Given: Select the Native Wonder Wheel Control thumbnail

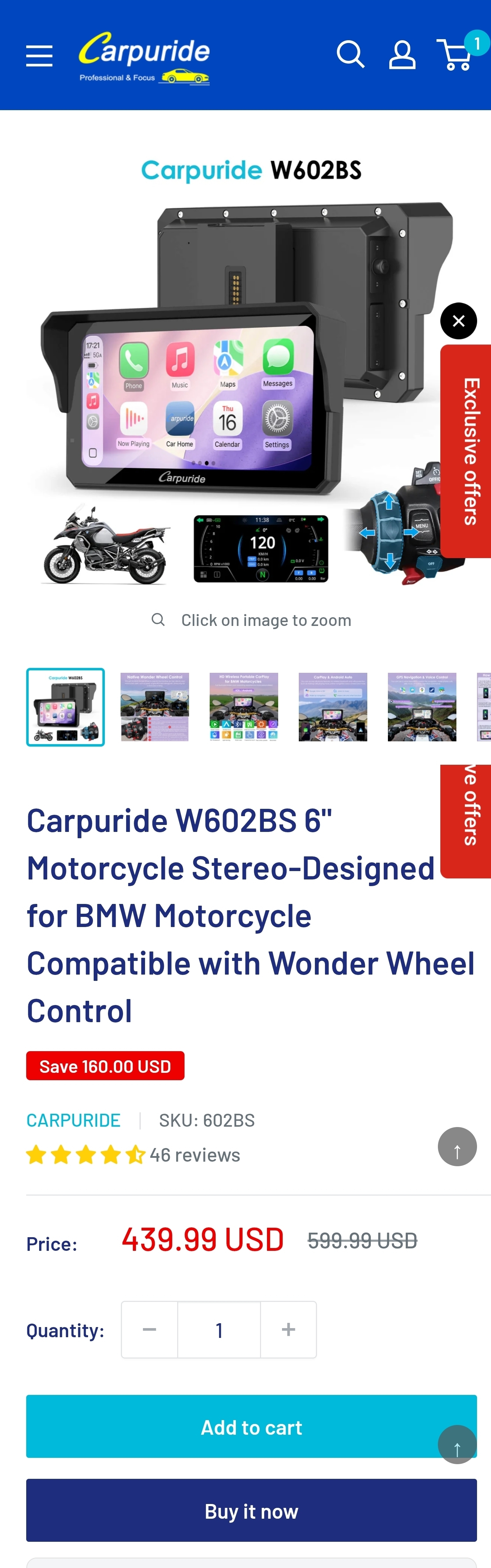Looking at the screenshot, I should [x=154, y=707].
